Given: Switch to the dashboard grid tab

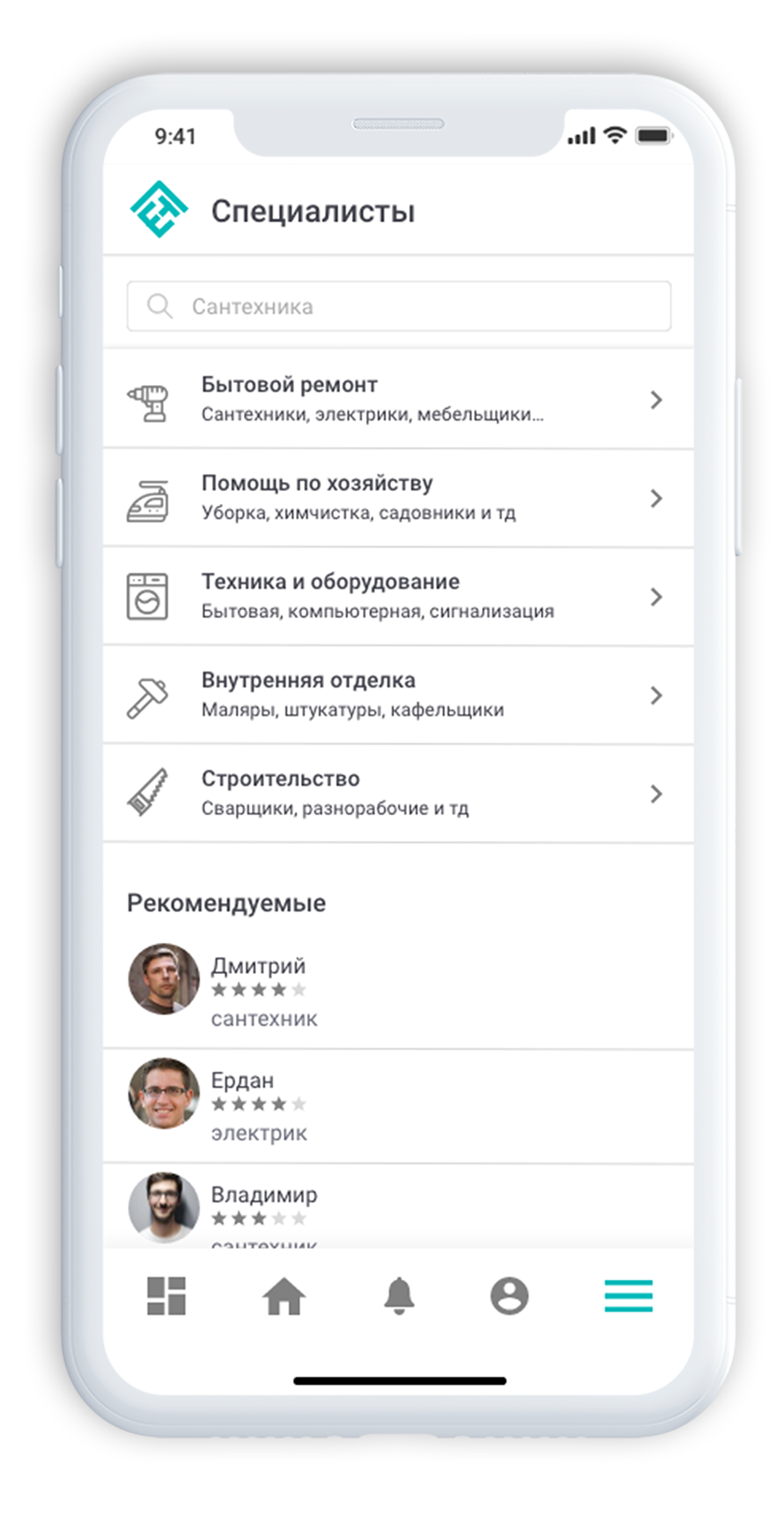Looking at the screenshot, I should tap(166, 1296).
